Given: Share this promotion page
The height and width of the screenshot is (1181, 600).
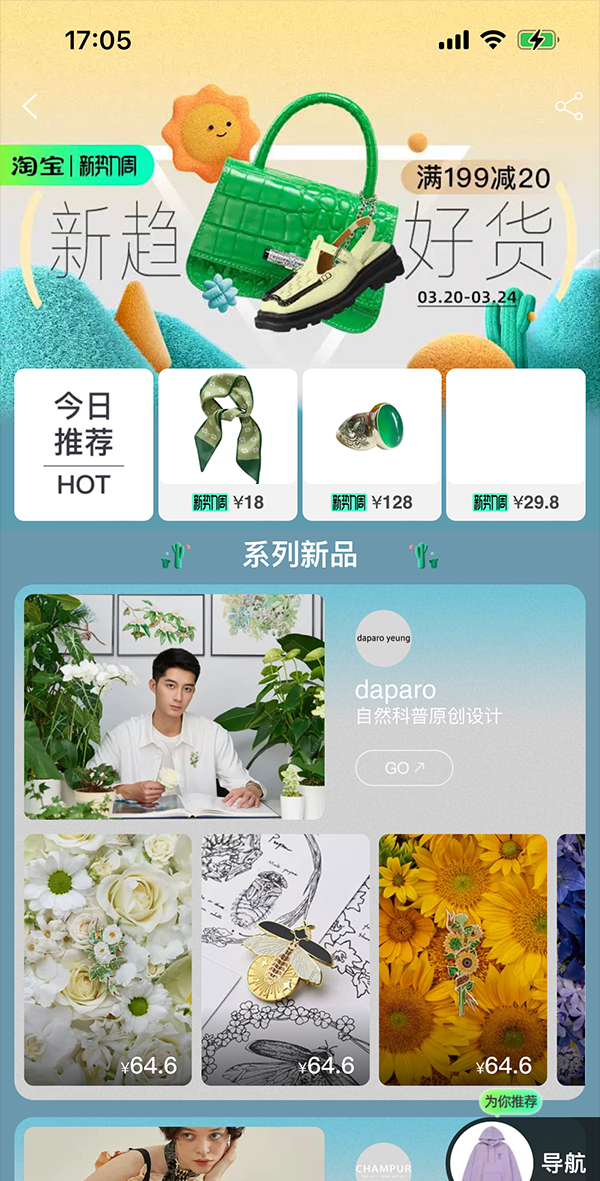Looking at the screenshot, I should (569, 107).
